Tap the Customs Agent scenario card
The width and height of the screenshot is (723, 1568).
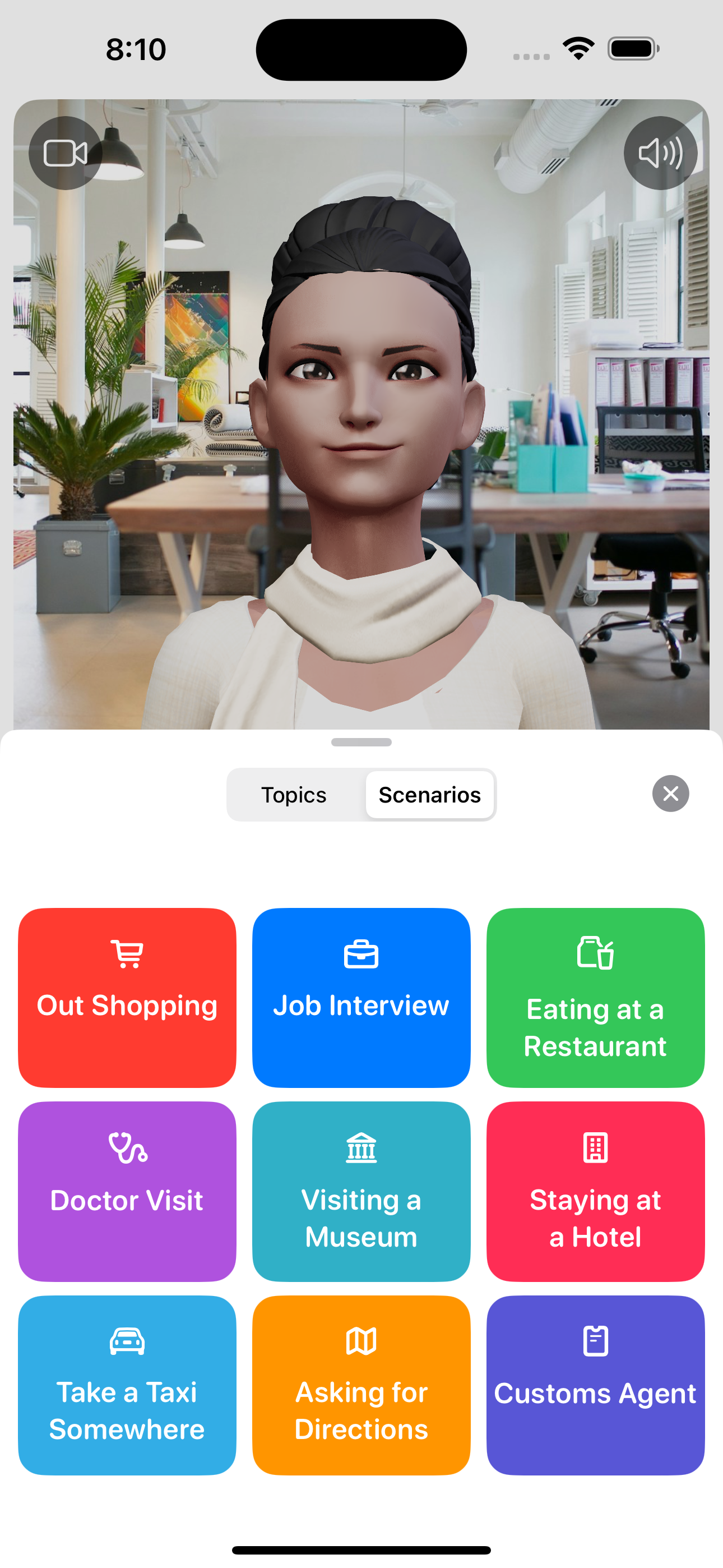[x=595, y=1385]
